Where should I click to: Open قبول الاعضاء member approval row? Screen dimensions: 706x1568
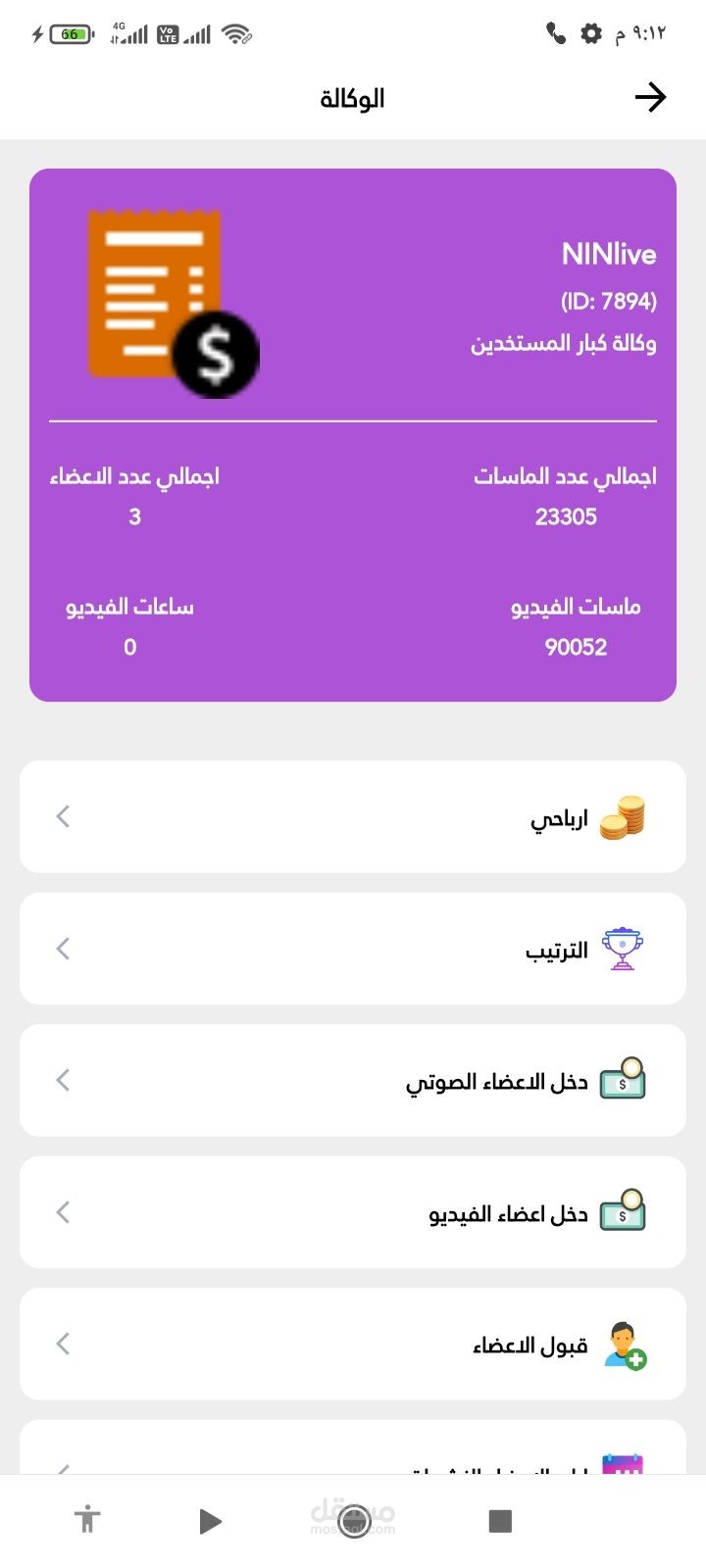(353, 1344)
